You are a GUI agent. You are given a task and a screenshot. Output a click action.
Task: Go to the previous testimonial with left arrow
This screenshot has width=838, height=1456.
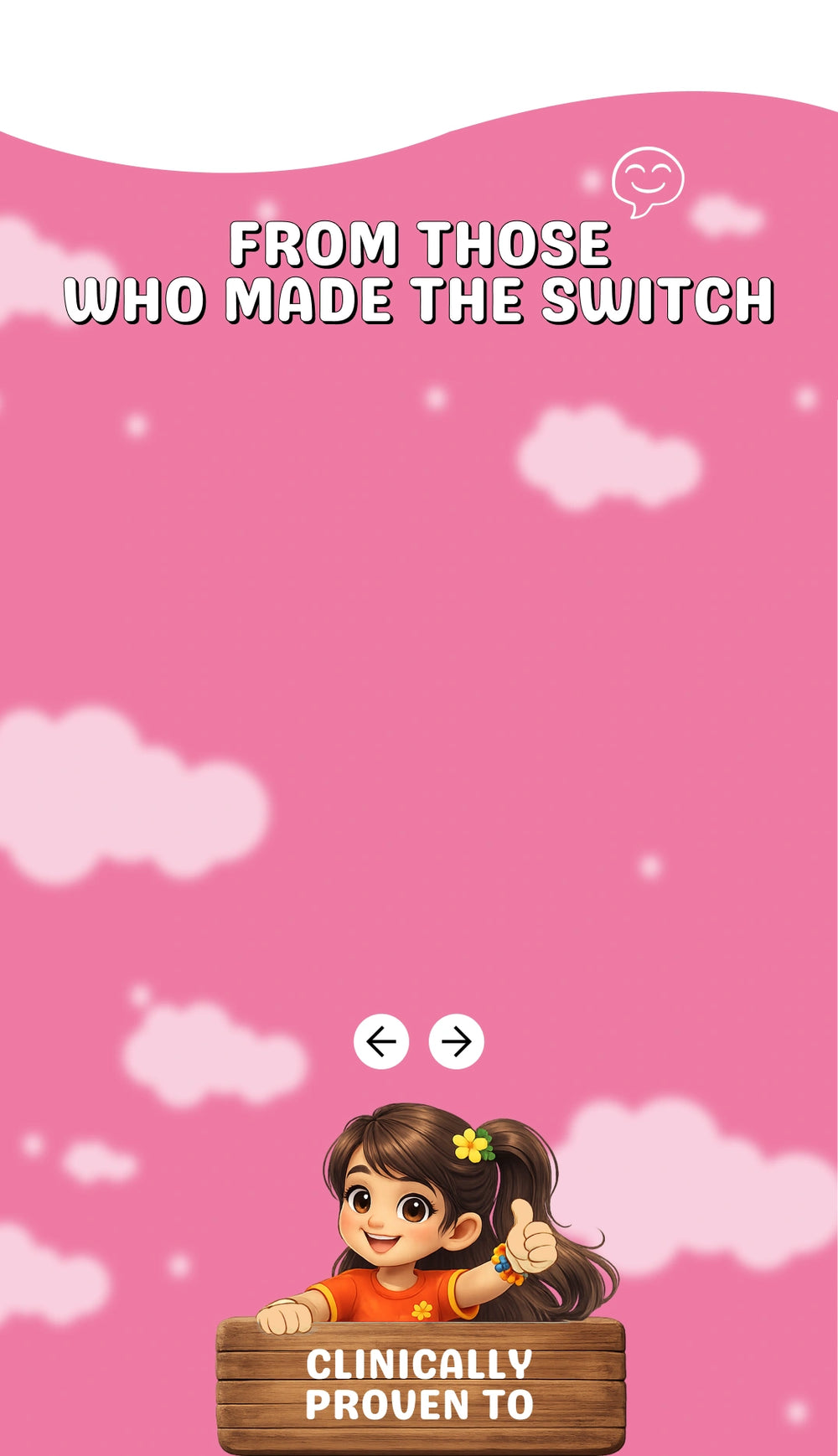click(381, 1041)
